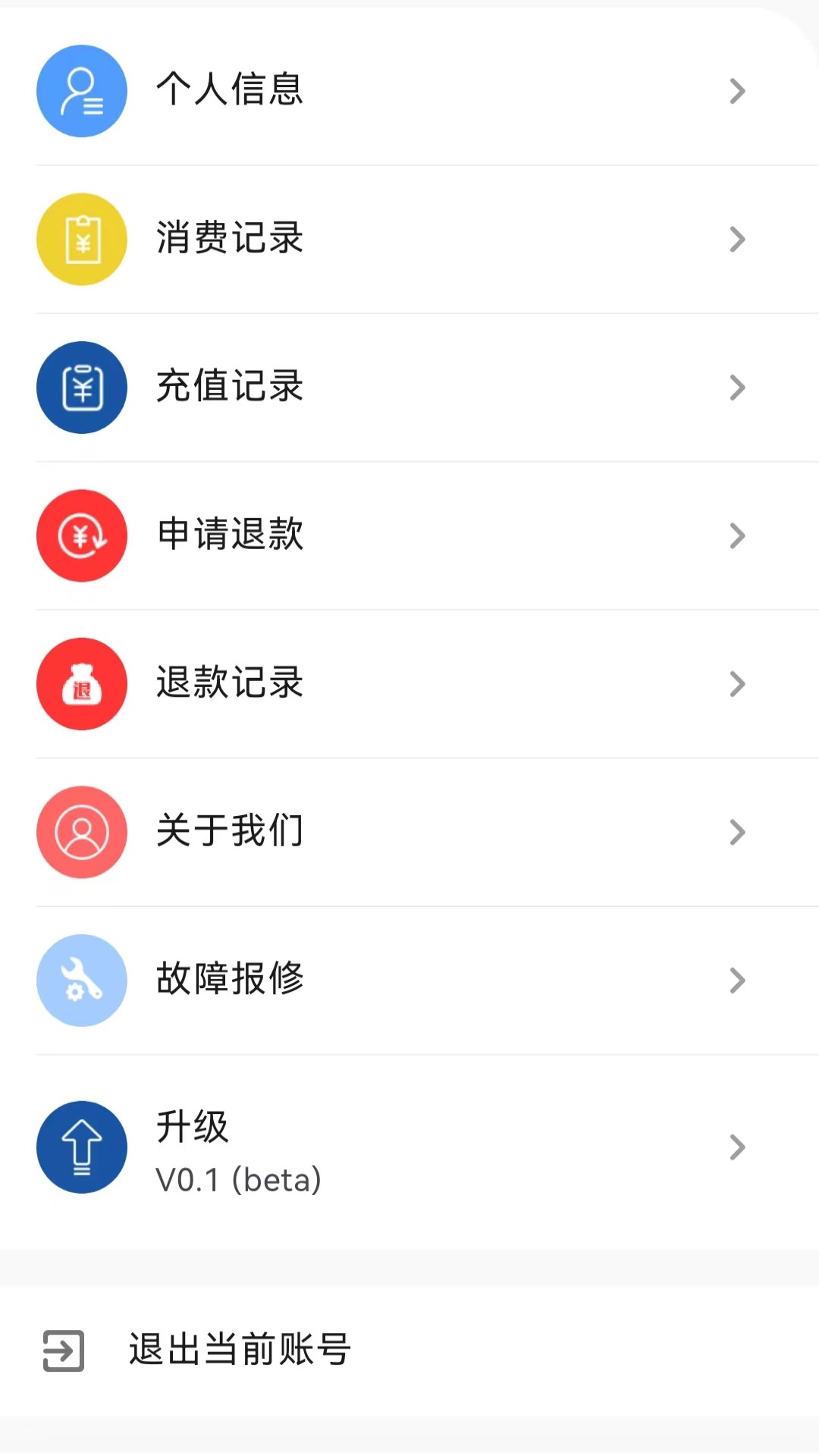Select the 故障报修 wrench repair icon
The height and width of the screenshot is (1456, 819).
(82, 980)
